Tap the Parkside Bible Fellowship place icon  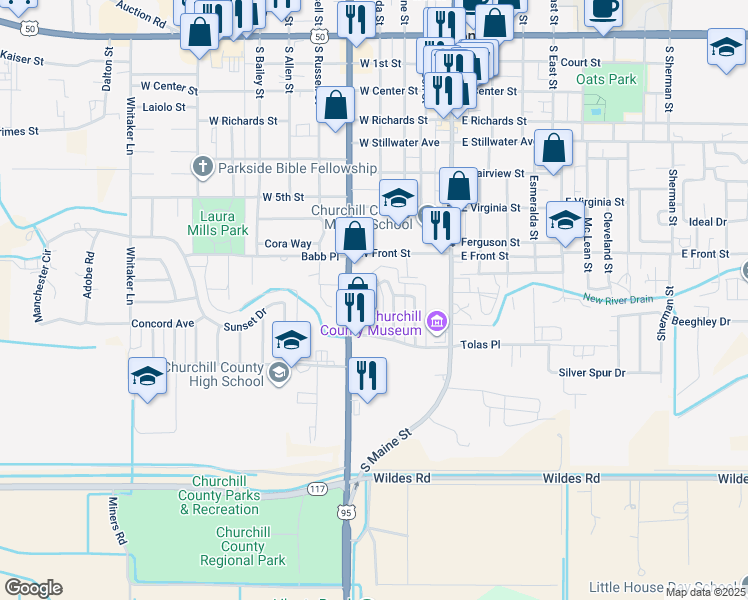tap(203, 165)
